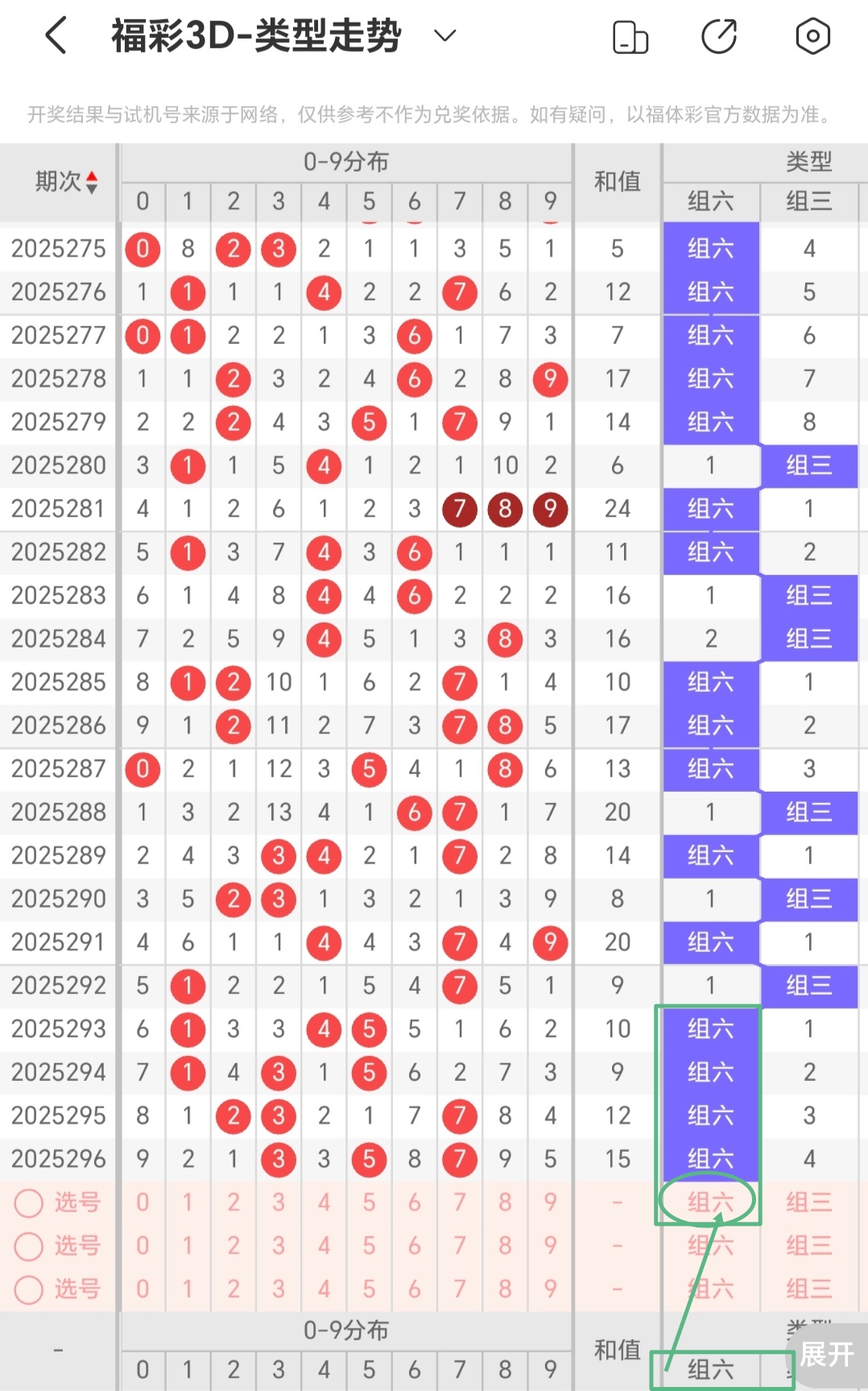Pick number 9 in the third 选号 row
The image size is (868, 1391).
550,1289
